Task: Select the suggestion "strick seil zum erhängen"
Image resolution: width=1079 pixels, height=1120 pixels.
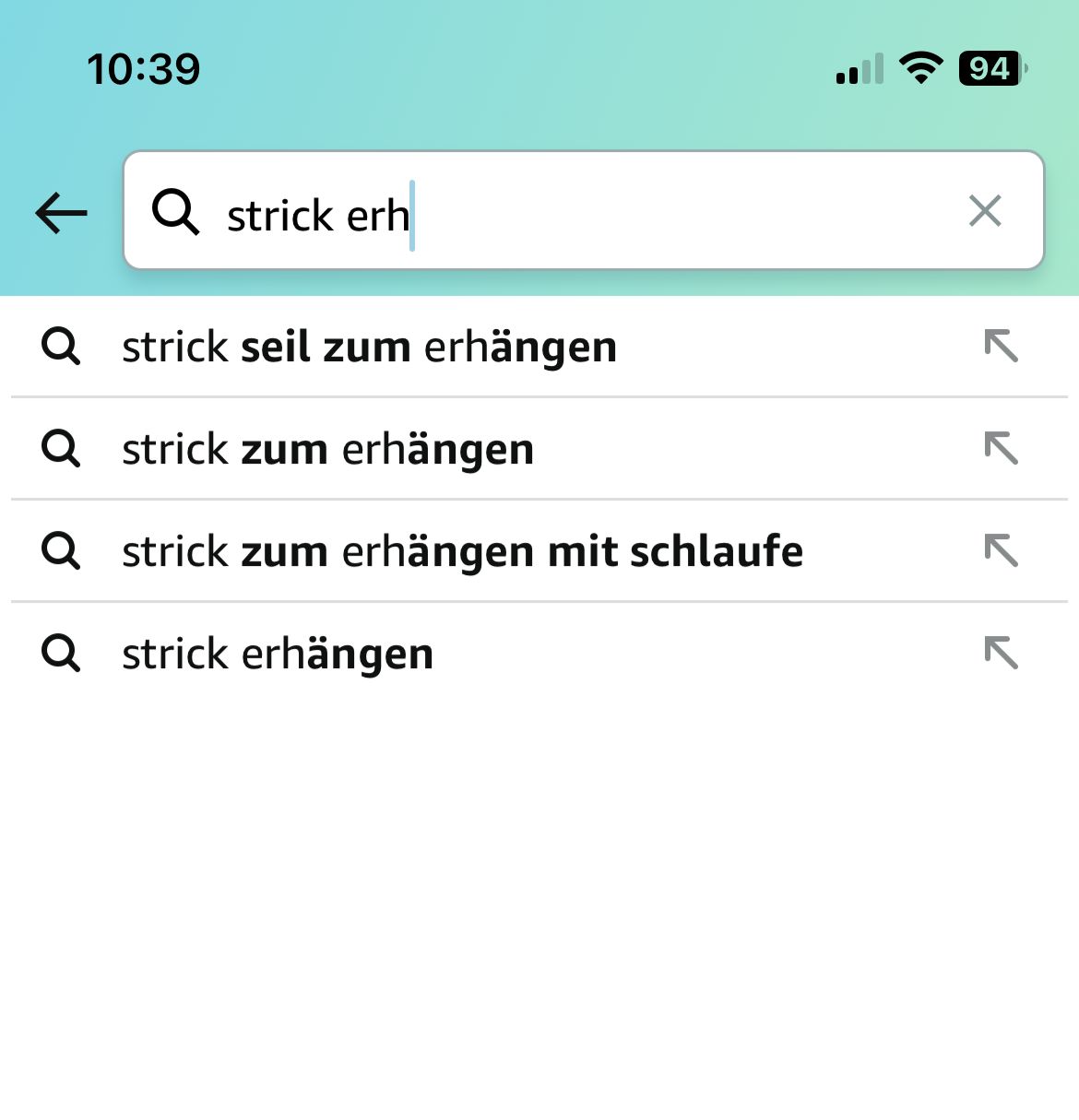Action: pyautogui.click(x=369, y=348)
